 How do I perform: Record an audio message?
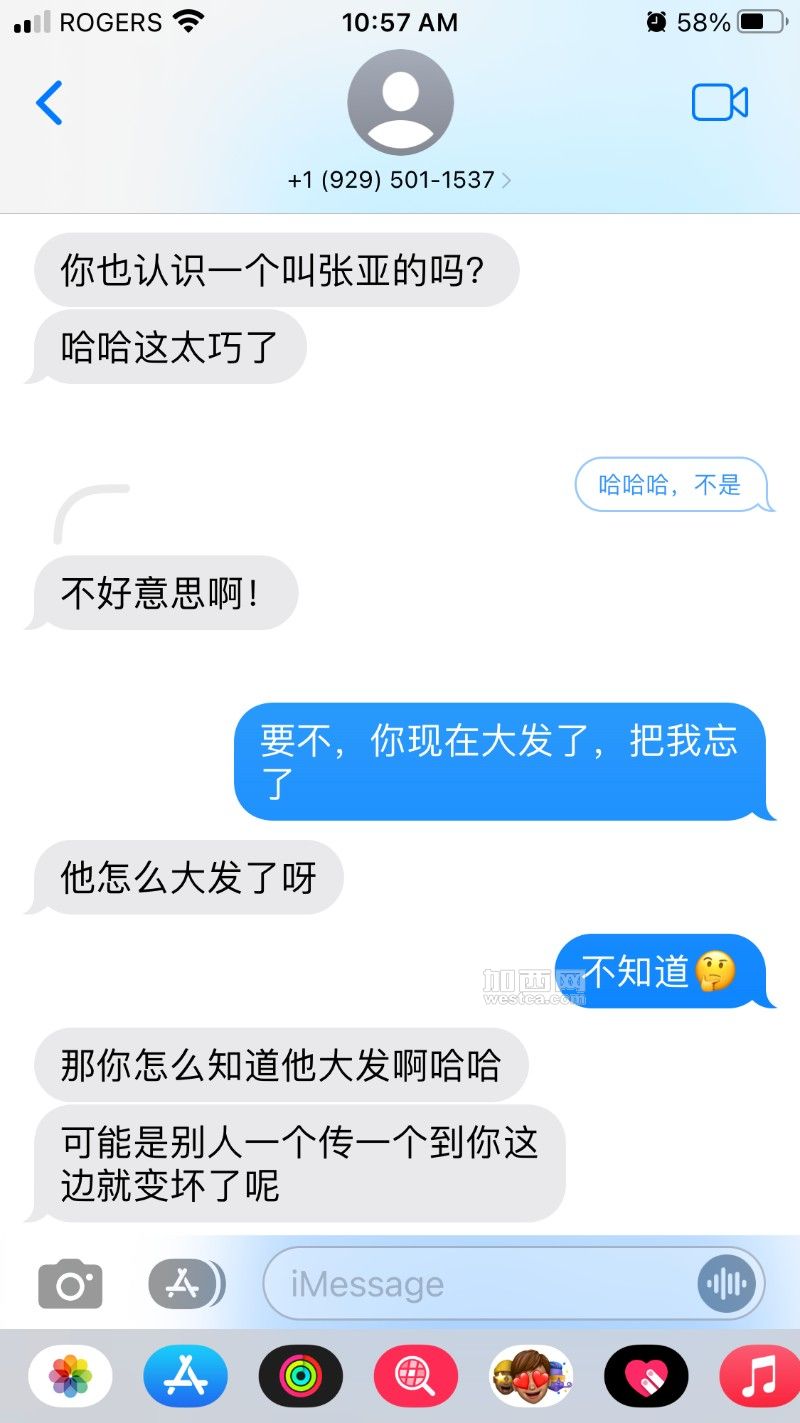tap(726, 1284)
